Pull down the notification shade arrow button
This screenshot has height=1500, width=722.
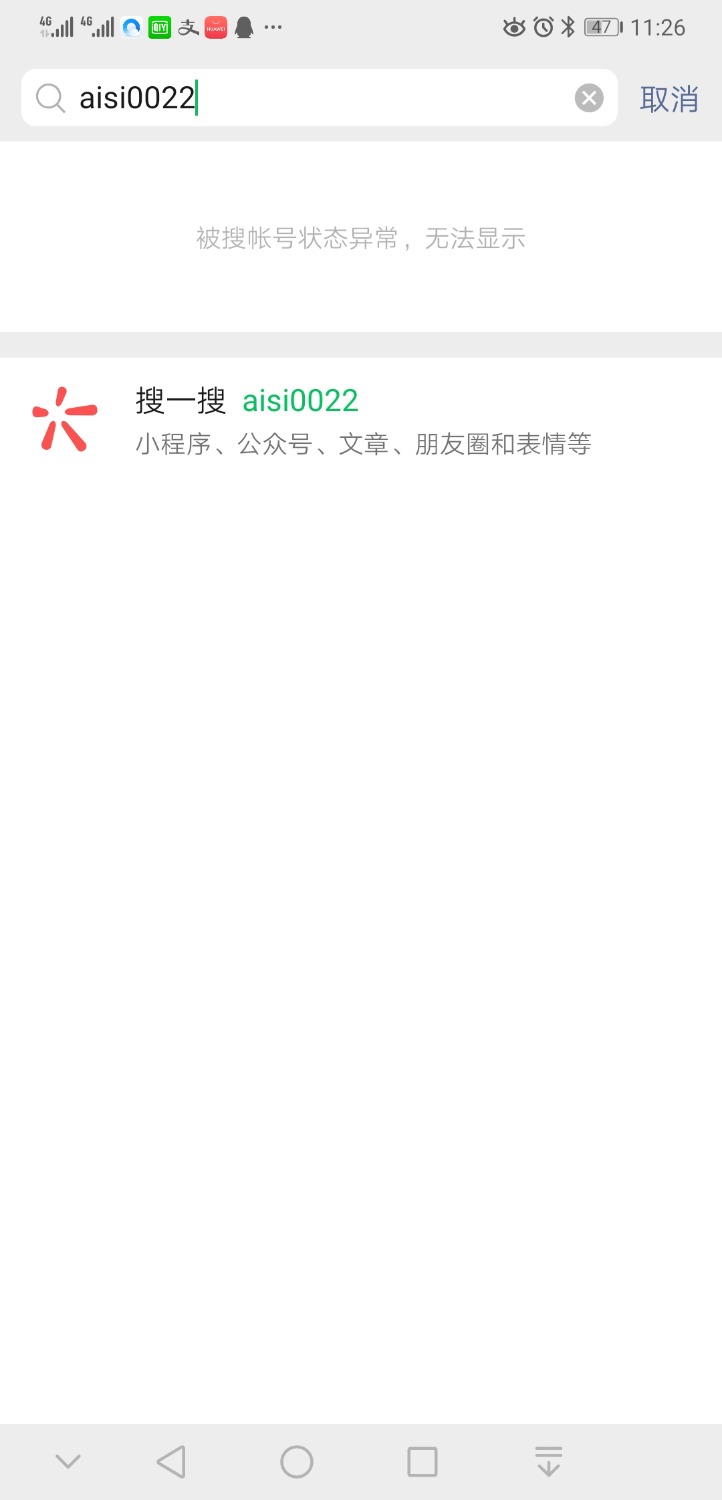pyautogui.click(x=548, y=1460)
